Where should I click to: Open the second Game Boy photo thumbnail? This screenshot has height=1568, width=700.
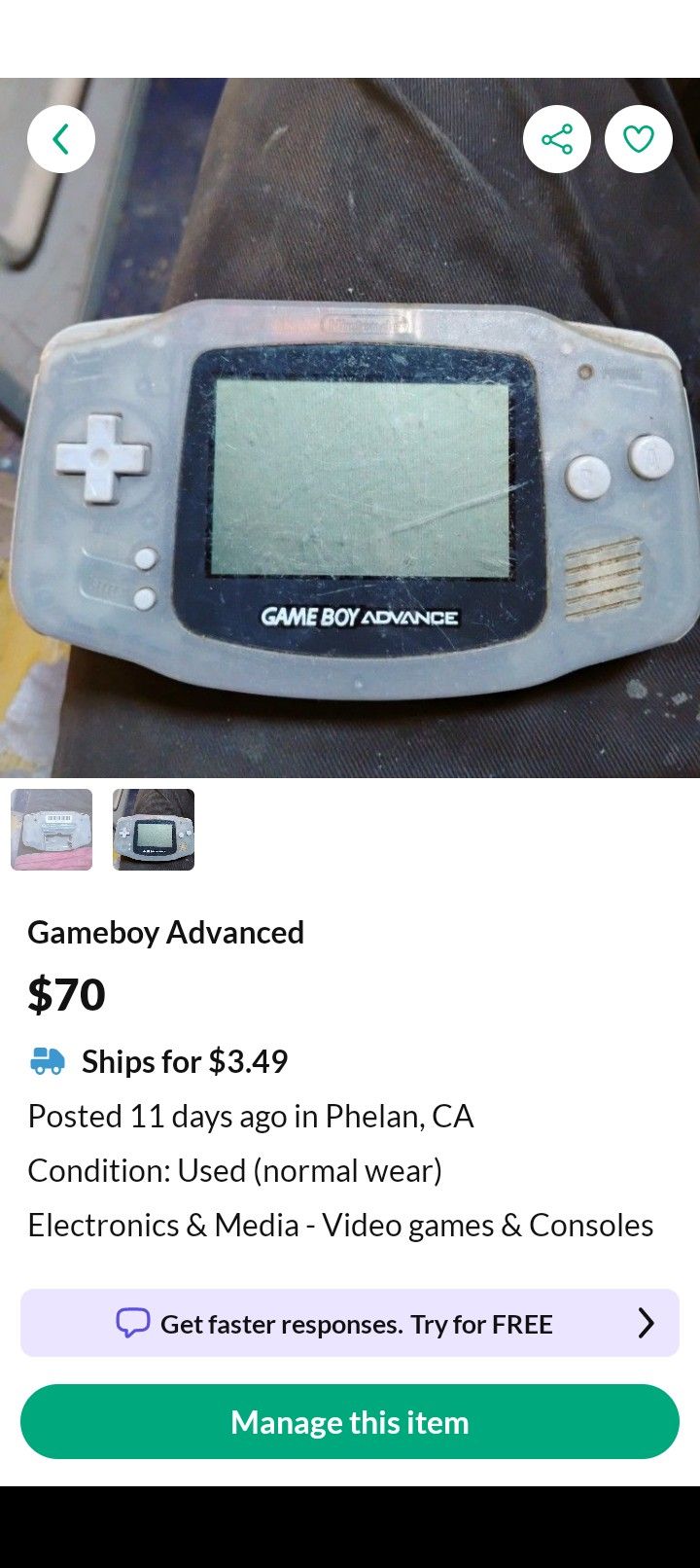(x=155, y=831)
